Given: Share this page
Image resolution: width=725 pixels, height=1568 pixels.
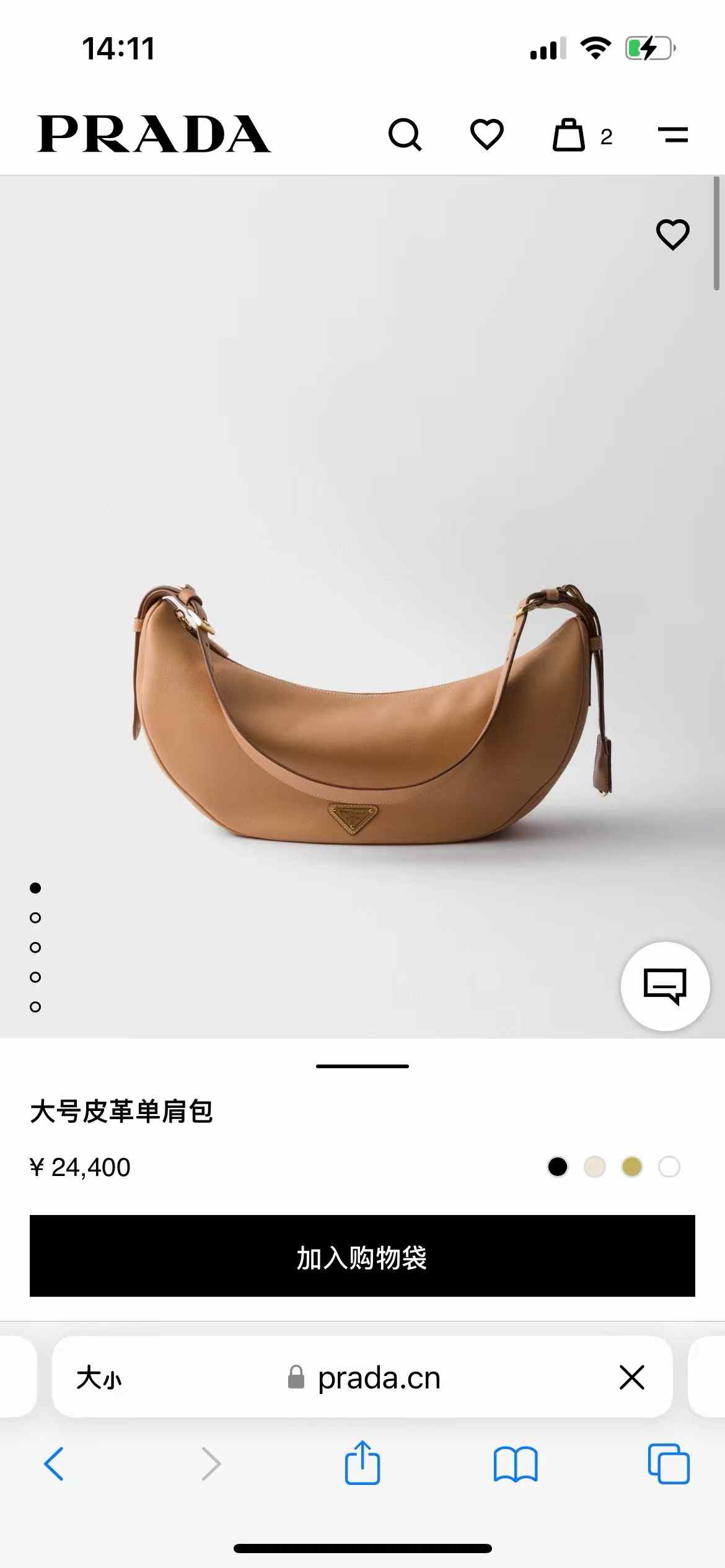Looking at the screenshot, I should 362,1463.
